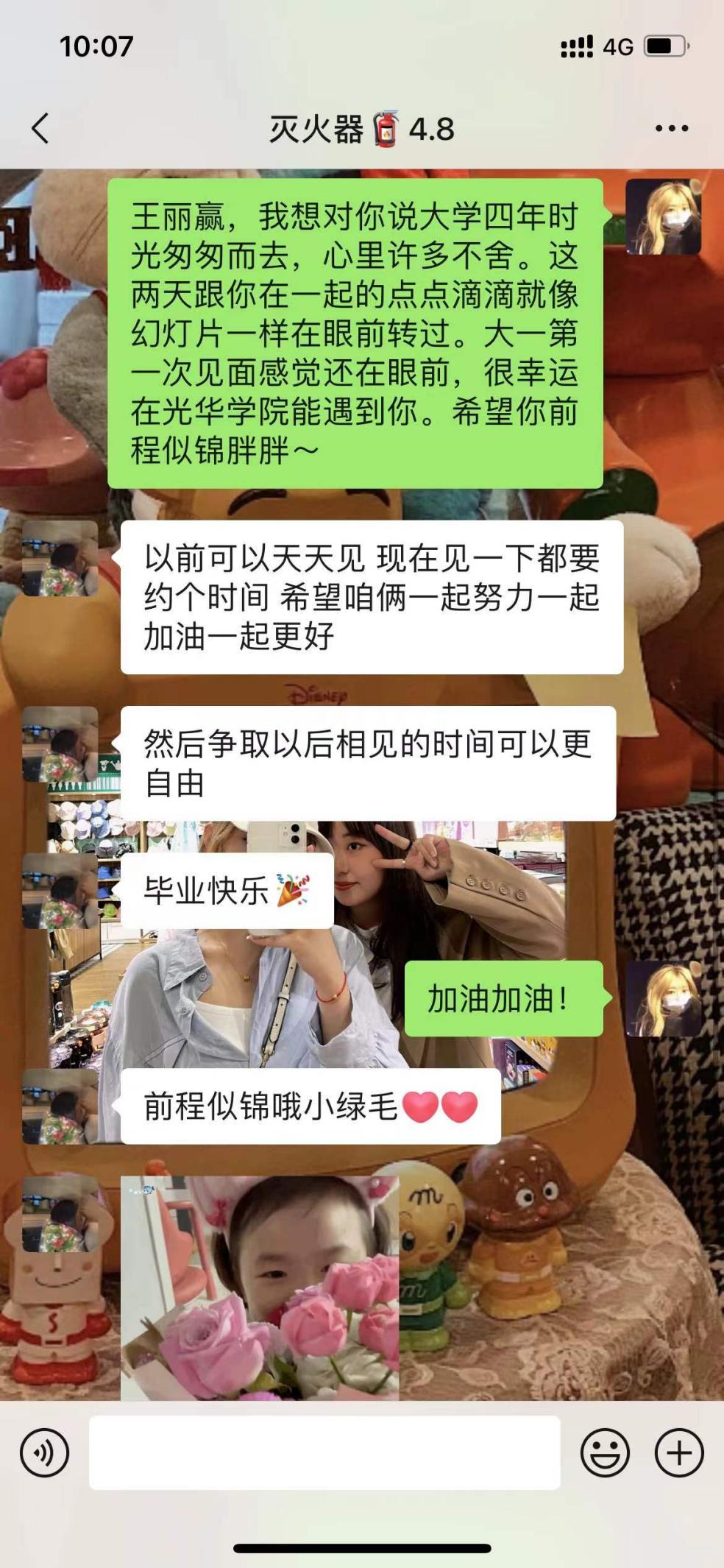Go back to the chat list

41,128
